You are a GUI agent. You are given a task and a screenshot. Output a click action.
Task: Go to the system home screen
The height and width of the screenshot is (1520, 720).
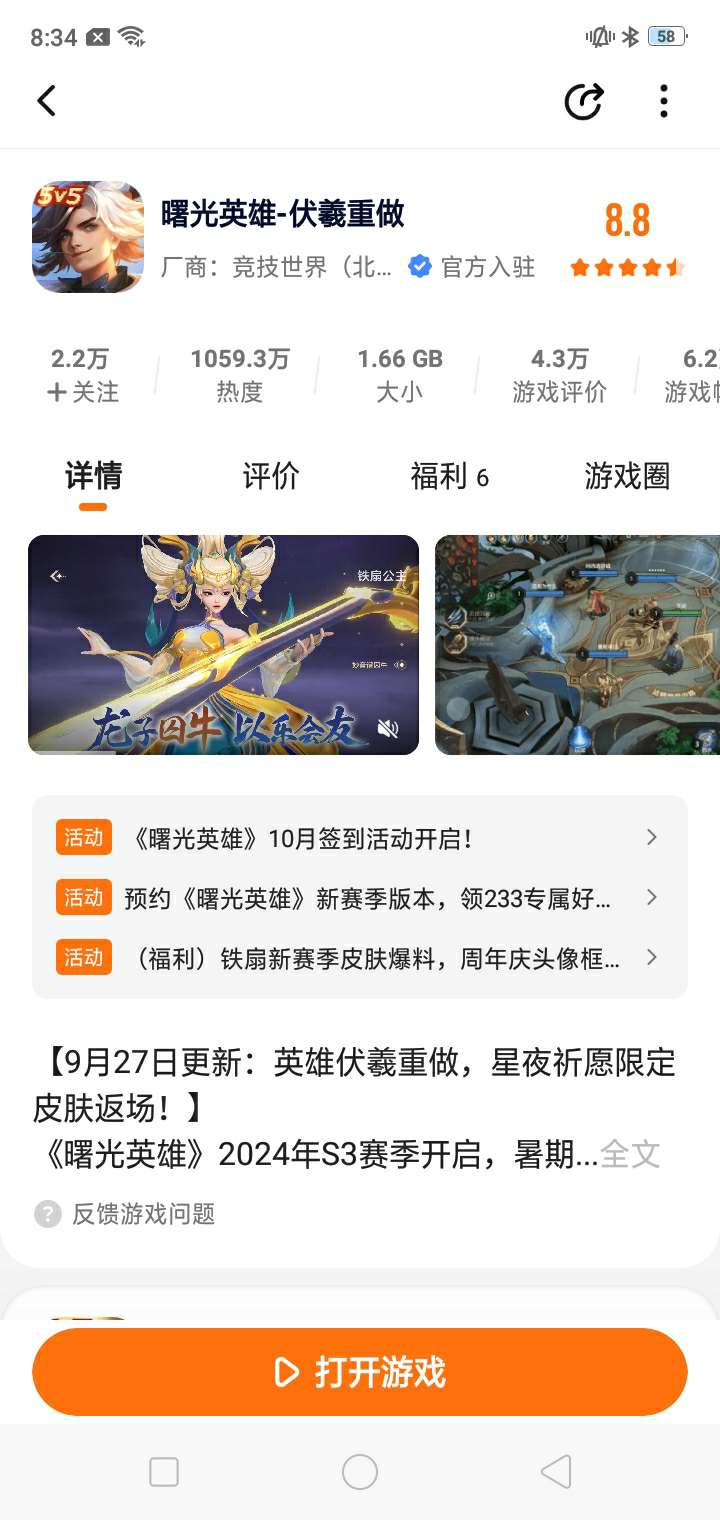pyautogui.click(x=360, y=1472)
